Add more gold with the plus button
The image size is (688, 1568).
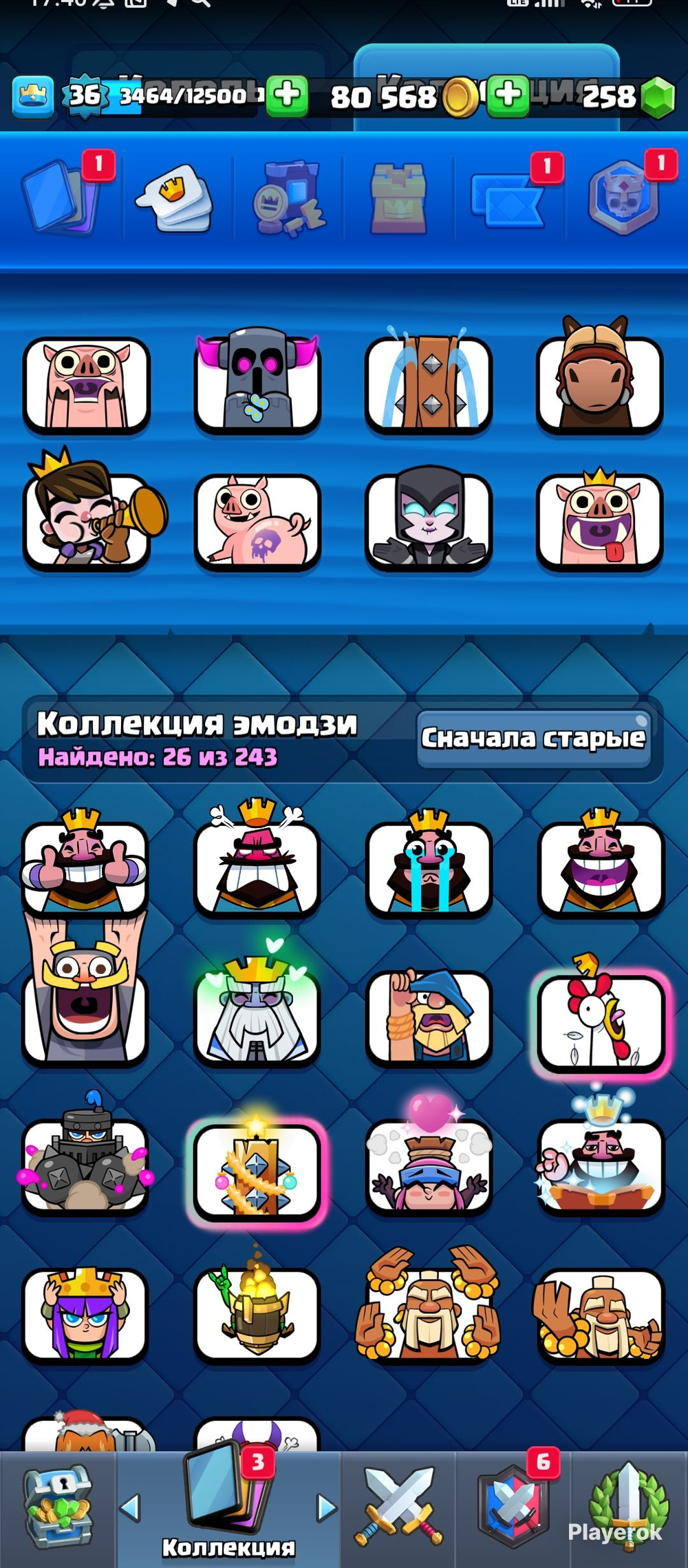[508, 96]
